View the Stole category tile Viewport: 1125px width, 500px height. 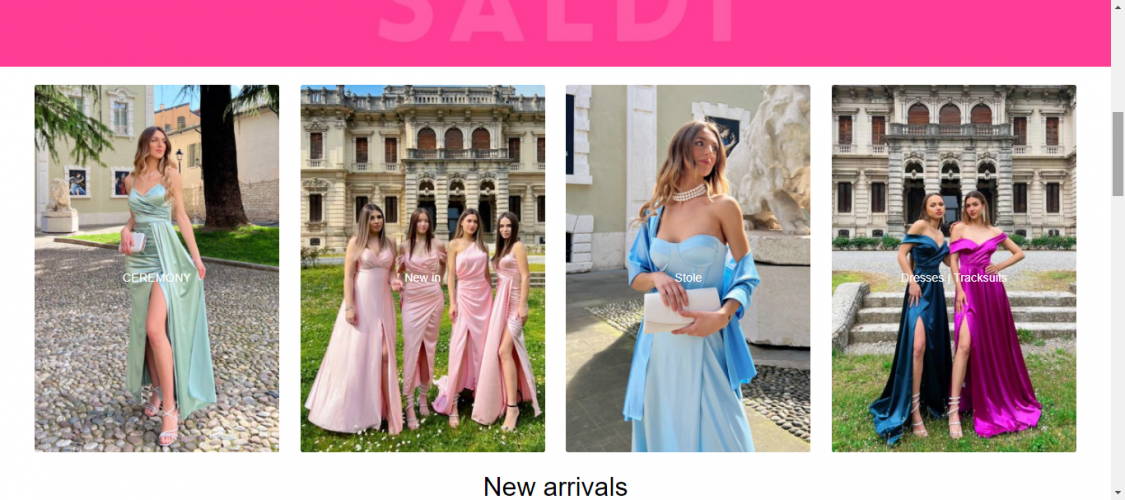point(688,270)
